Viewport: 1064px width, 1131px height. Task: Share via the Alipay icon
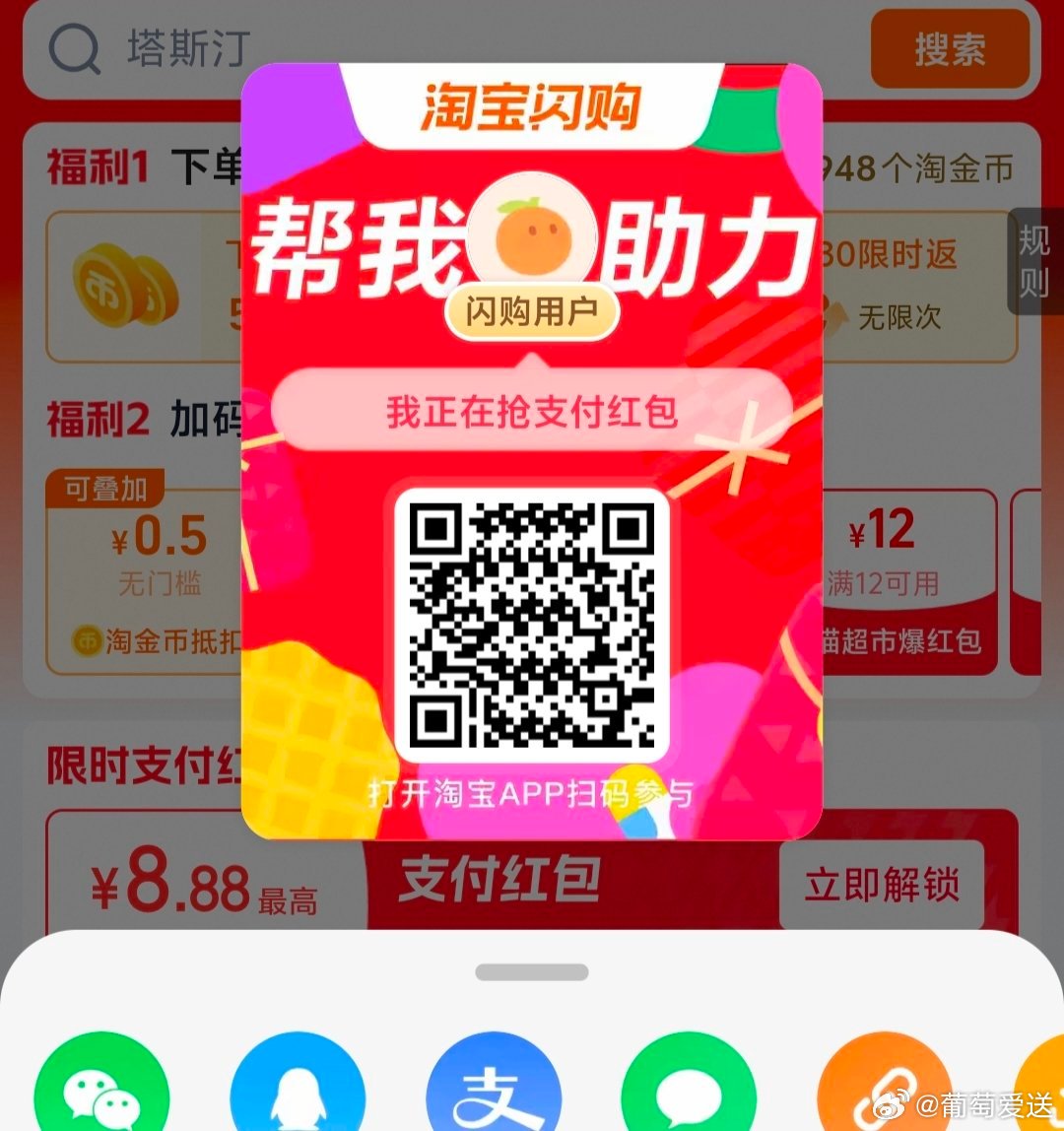click(x=494, y=1089)
